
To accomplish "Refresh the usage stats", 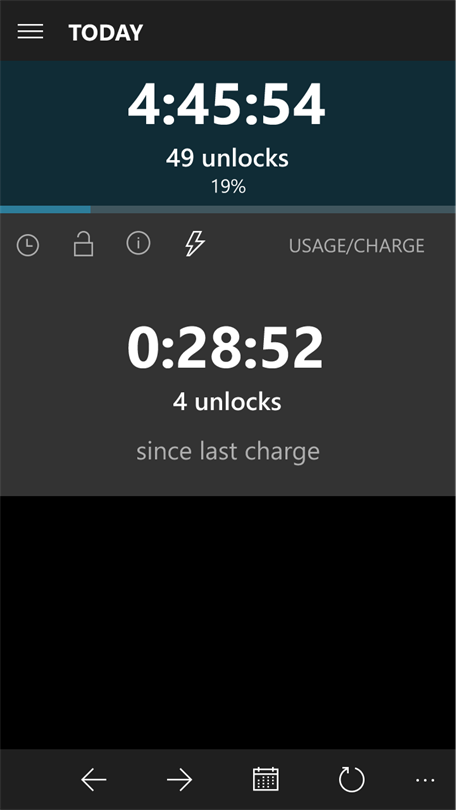I will pyautogui.click(x=352, y=780).
